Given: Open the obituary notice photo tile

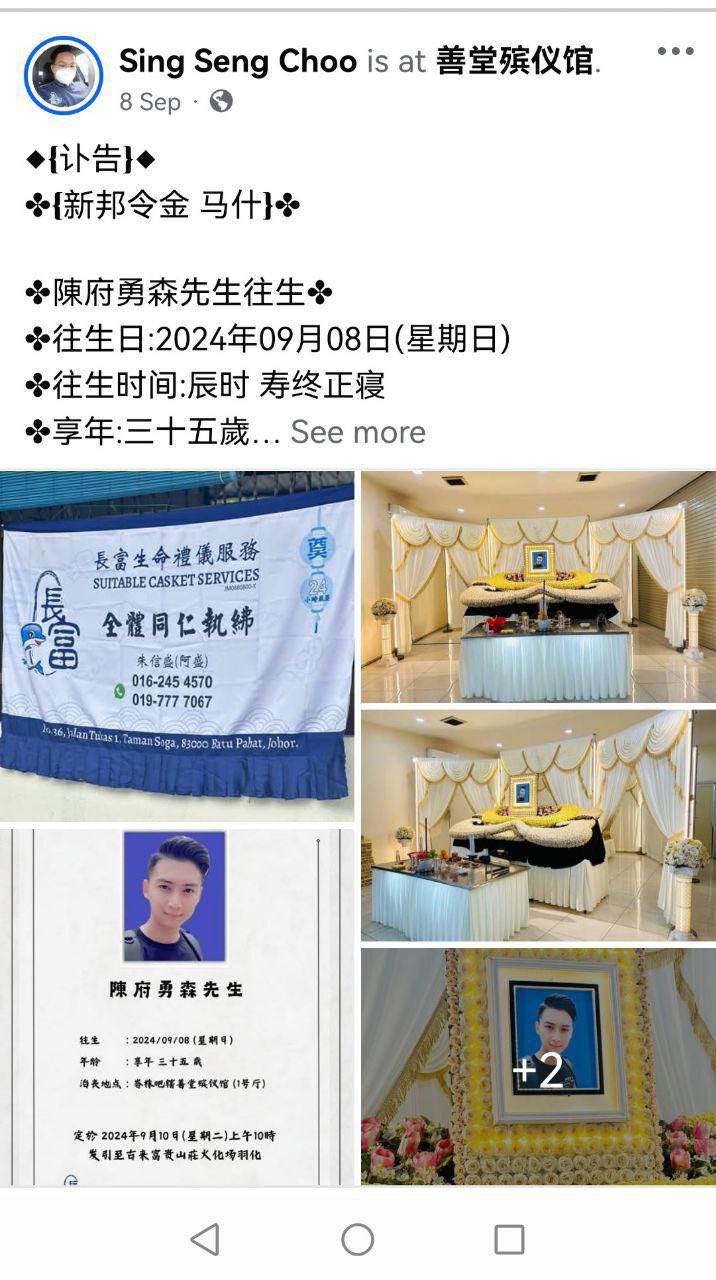Looking at the screenshot, I should pyautogui.click(x=177, y=1007).
